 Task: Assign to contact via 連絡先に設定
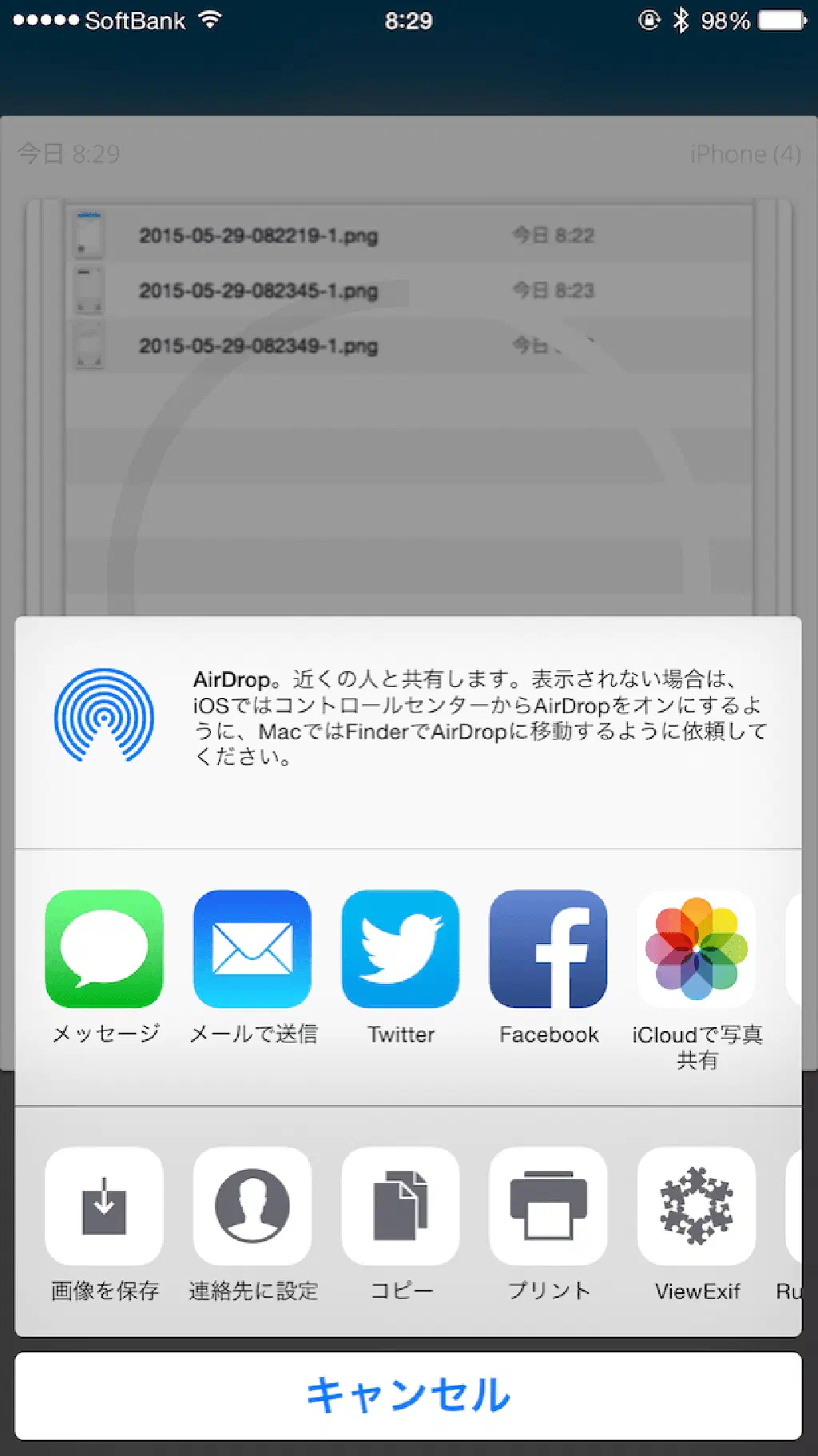point(252,1206)
